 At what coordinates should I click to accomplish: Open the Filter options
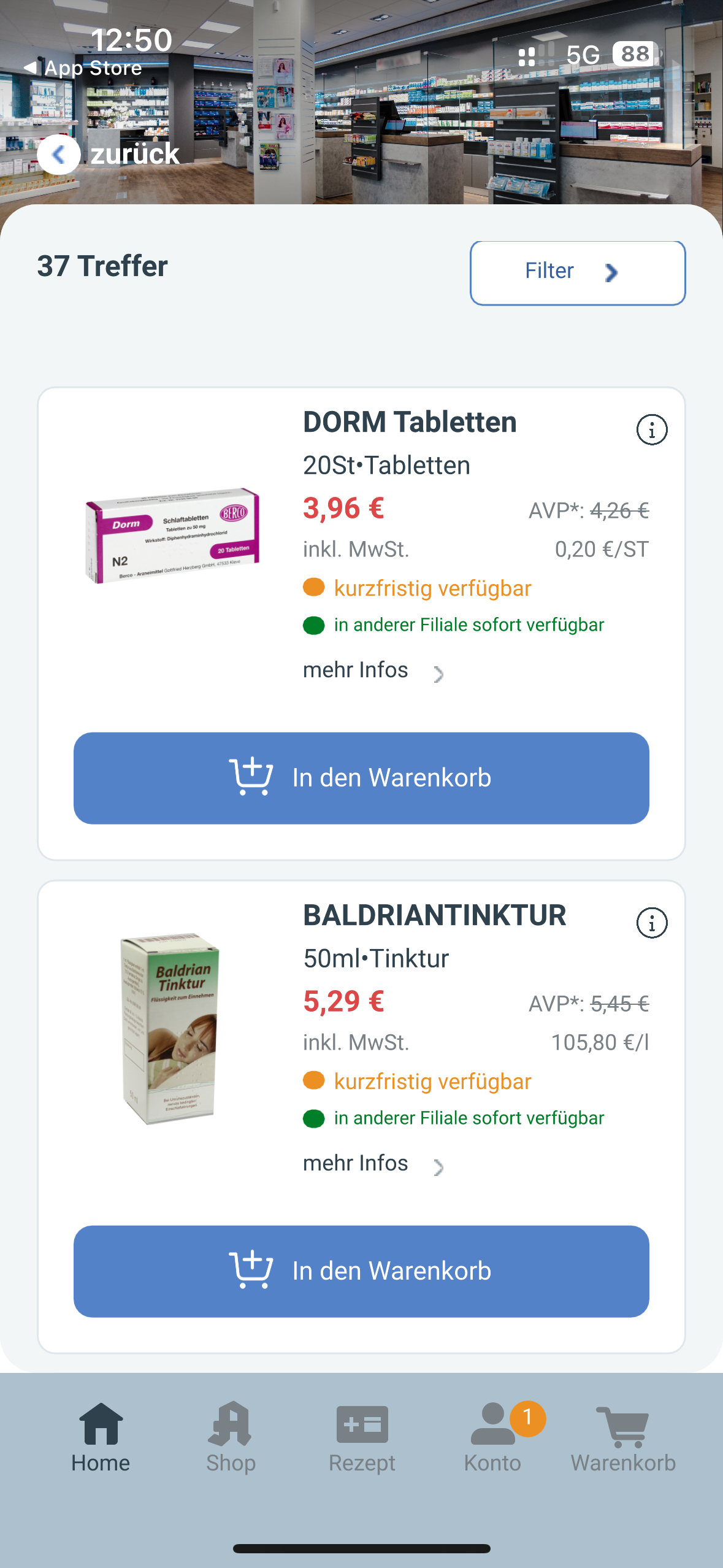(577, 272)
